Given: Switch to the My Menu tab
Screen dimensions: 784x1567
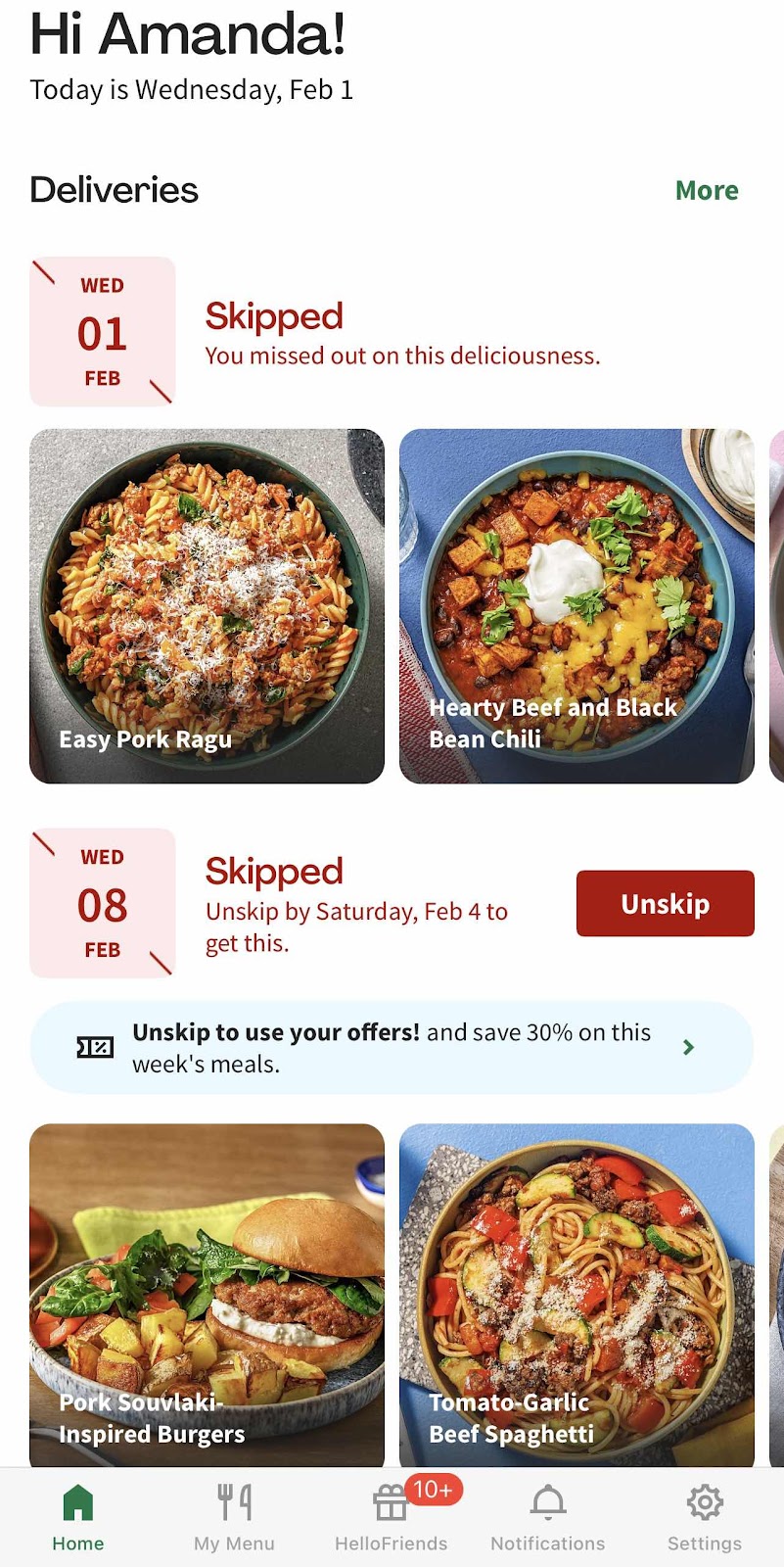Looking at the screenshot, I should click(234, 1516).
